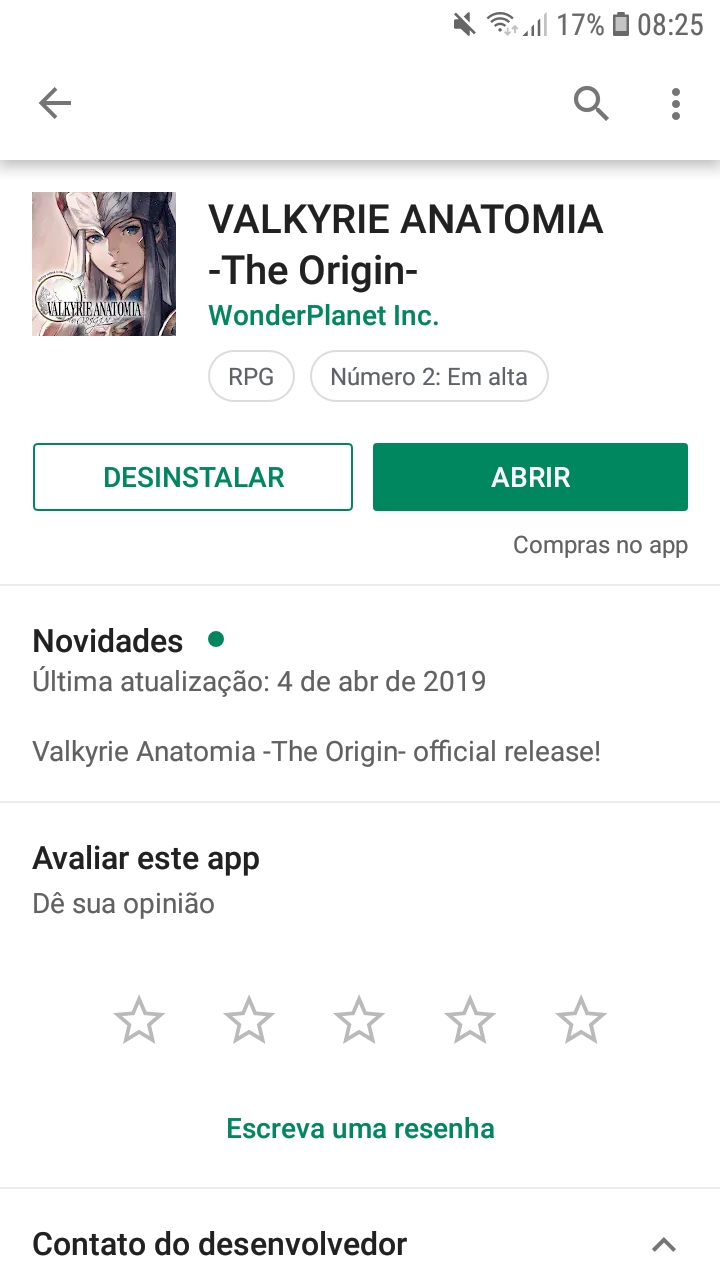Rate the app three stars
Viewport: 720px width, 1280px height.
pos(359,1021)
